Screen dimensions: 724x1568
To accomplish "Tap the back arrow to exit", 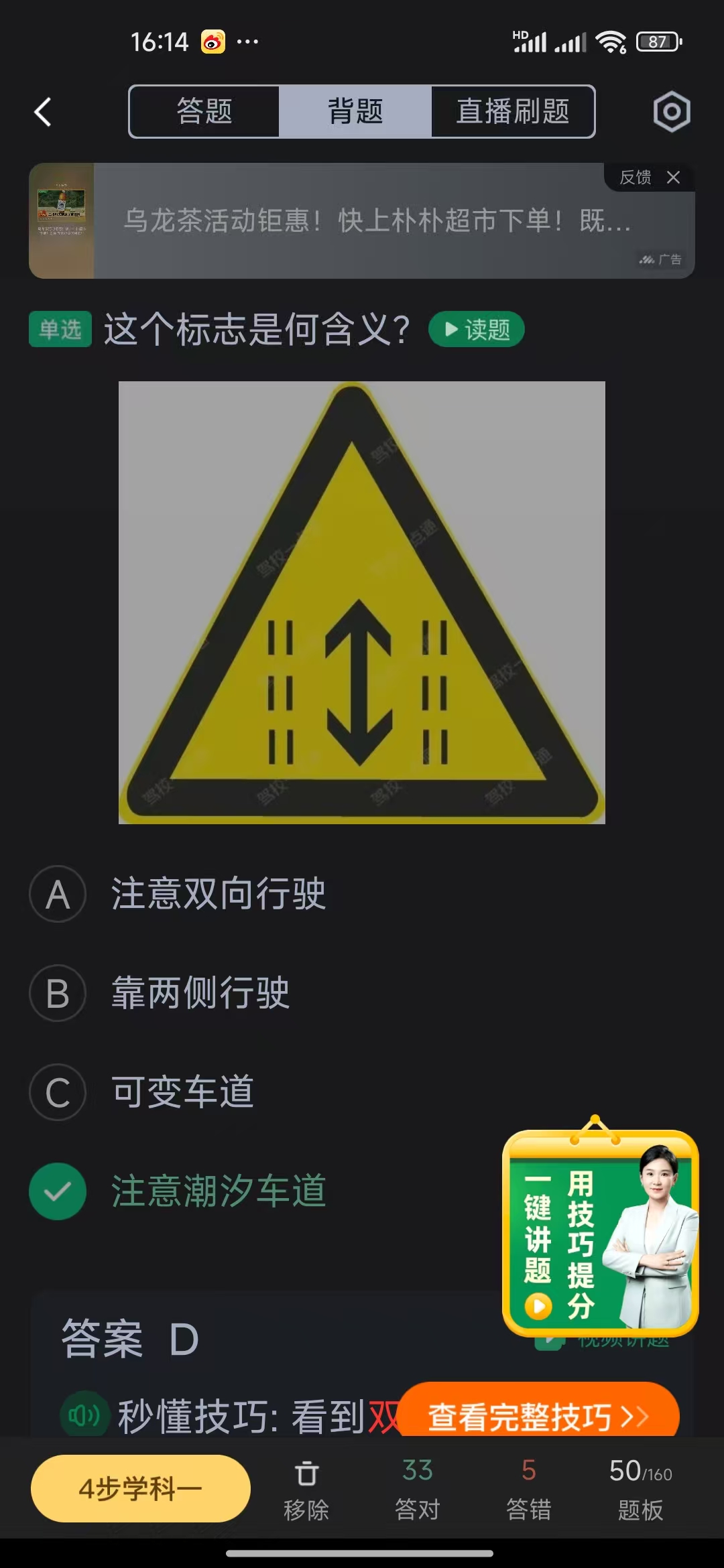I will pos(43,112).
